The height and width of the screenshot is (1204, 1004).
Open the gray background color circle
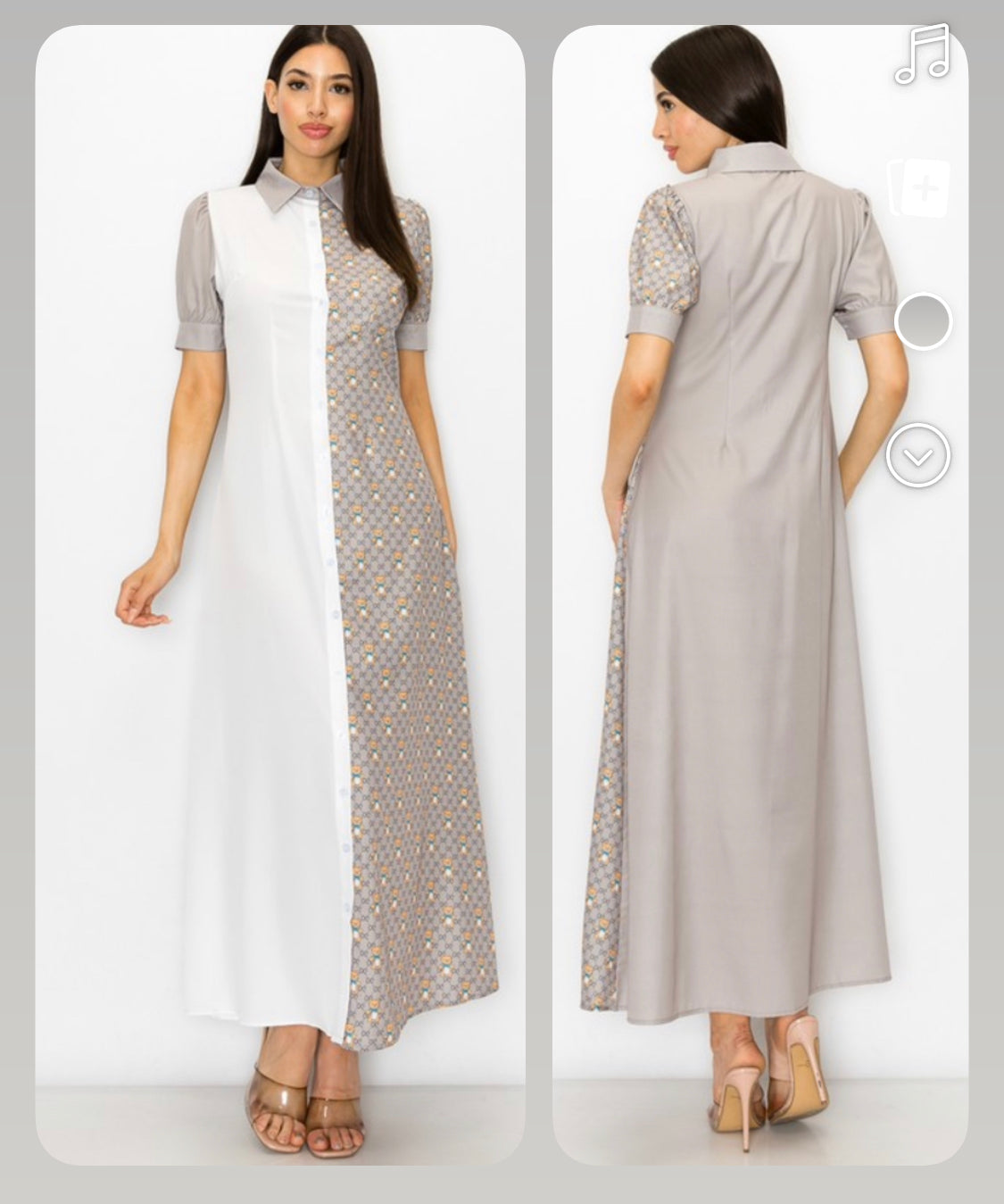[x=923, y=321]
